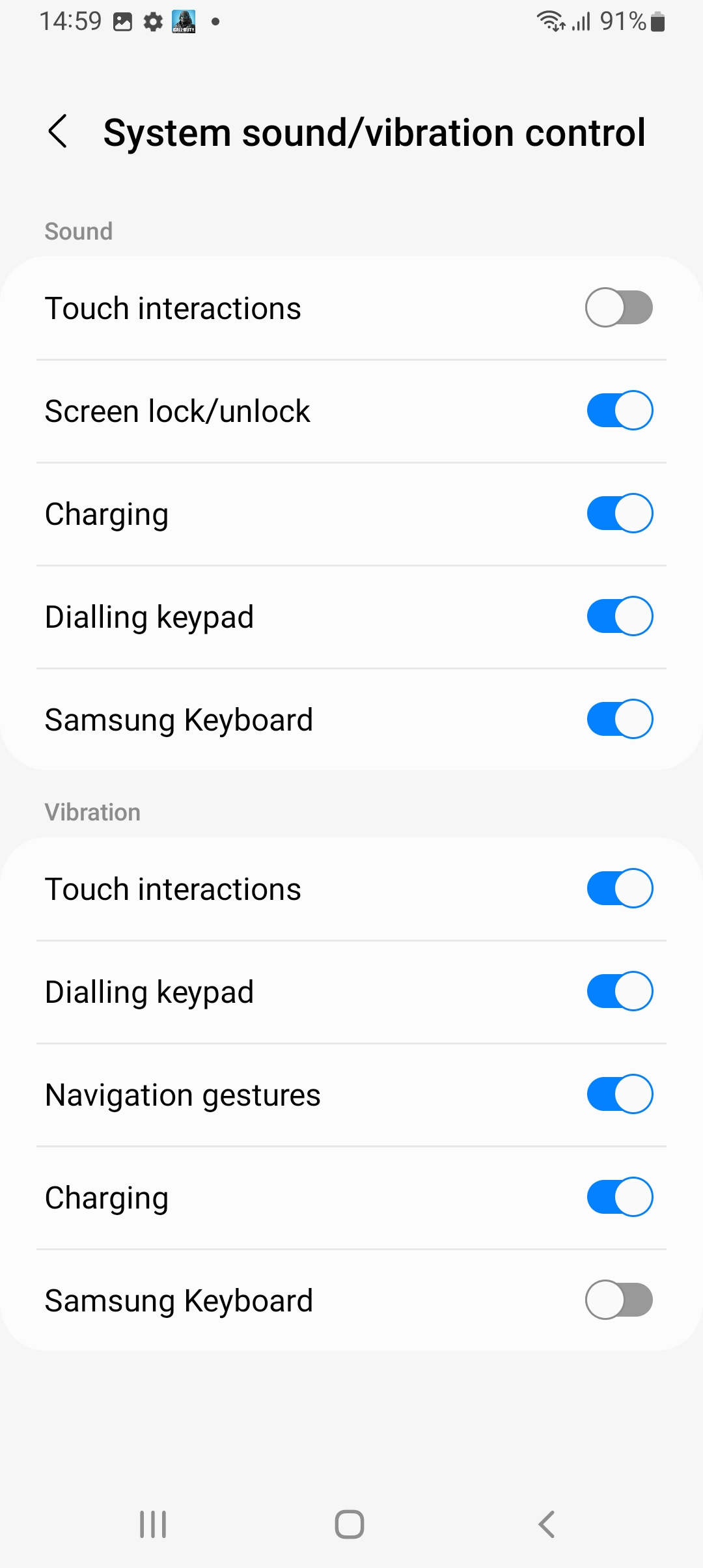The image size is (703, 1568).
Task: Turn off Screen lock/unlock sound
Action: coord(619,410)
